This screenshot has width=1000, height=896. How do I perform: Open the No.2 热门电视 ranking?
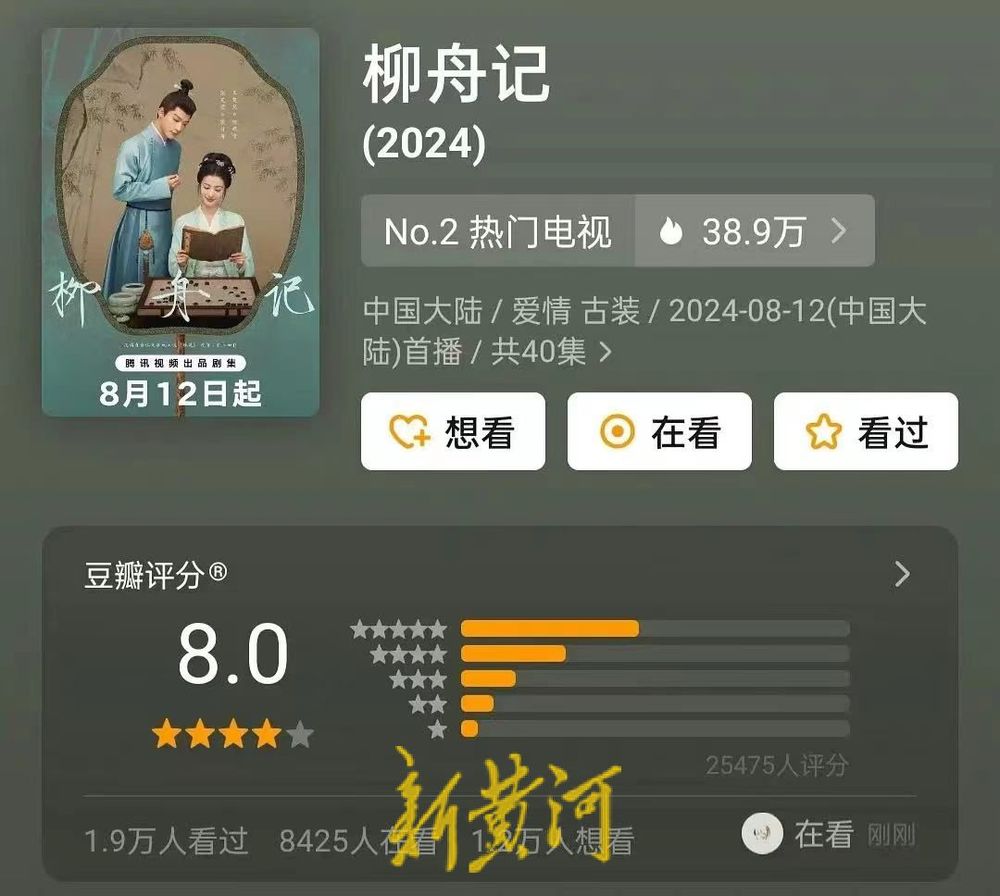[x=497, y=232]
